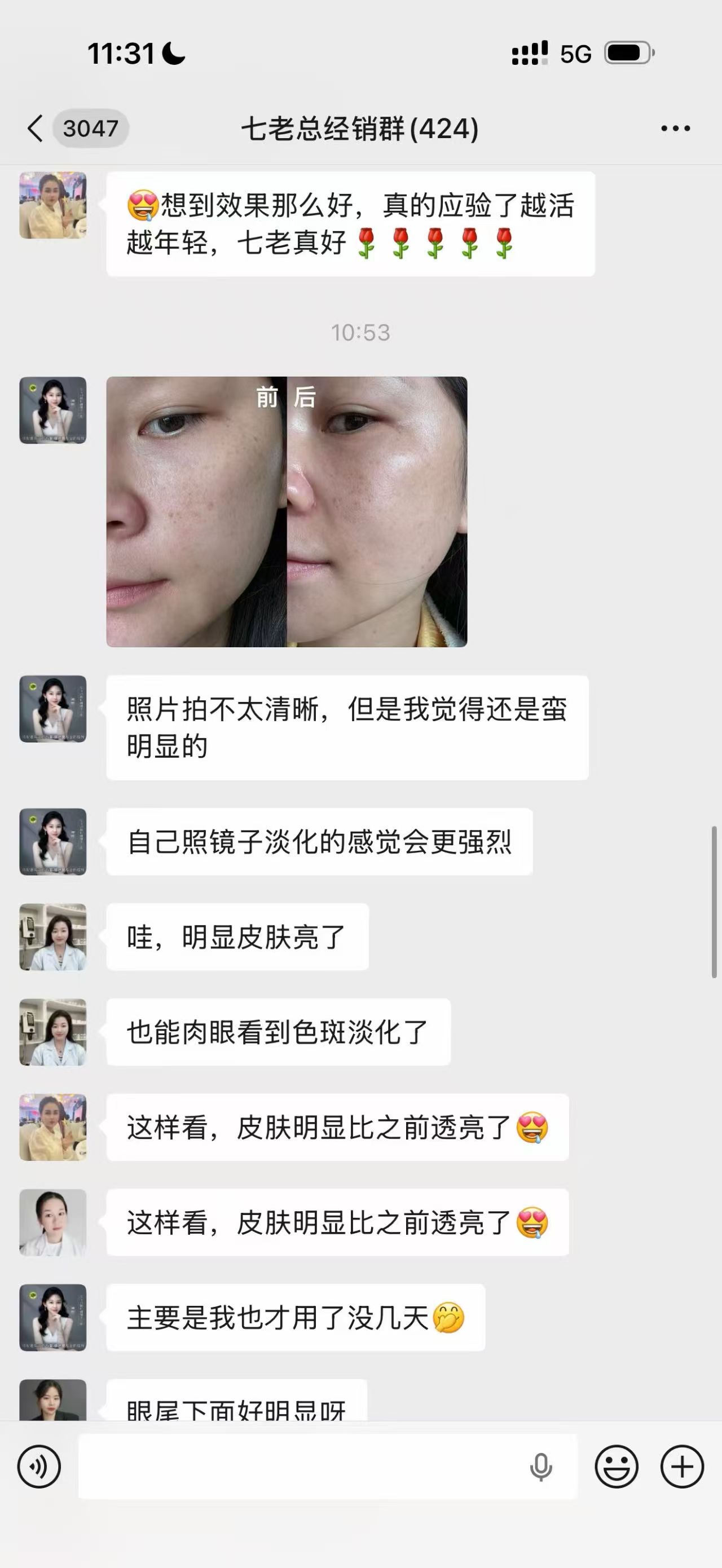
Task: Open the before-and-after photo message
Action: (x=287, y=511)
